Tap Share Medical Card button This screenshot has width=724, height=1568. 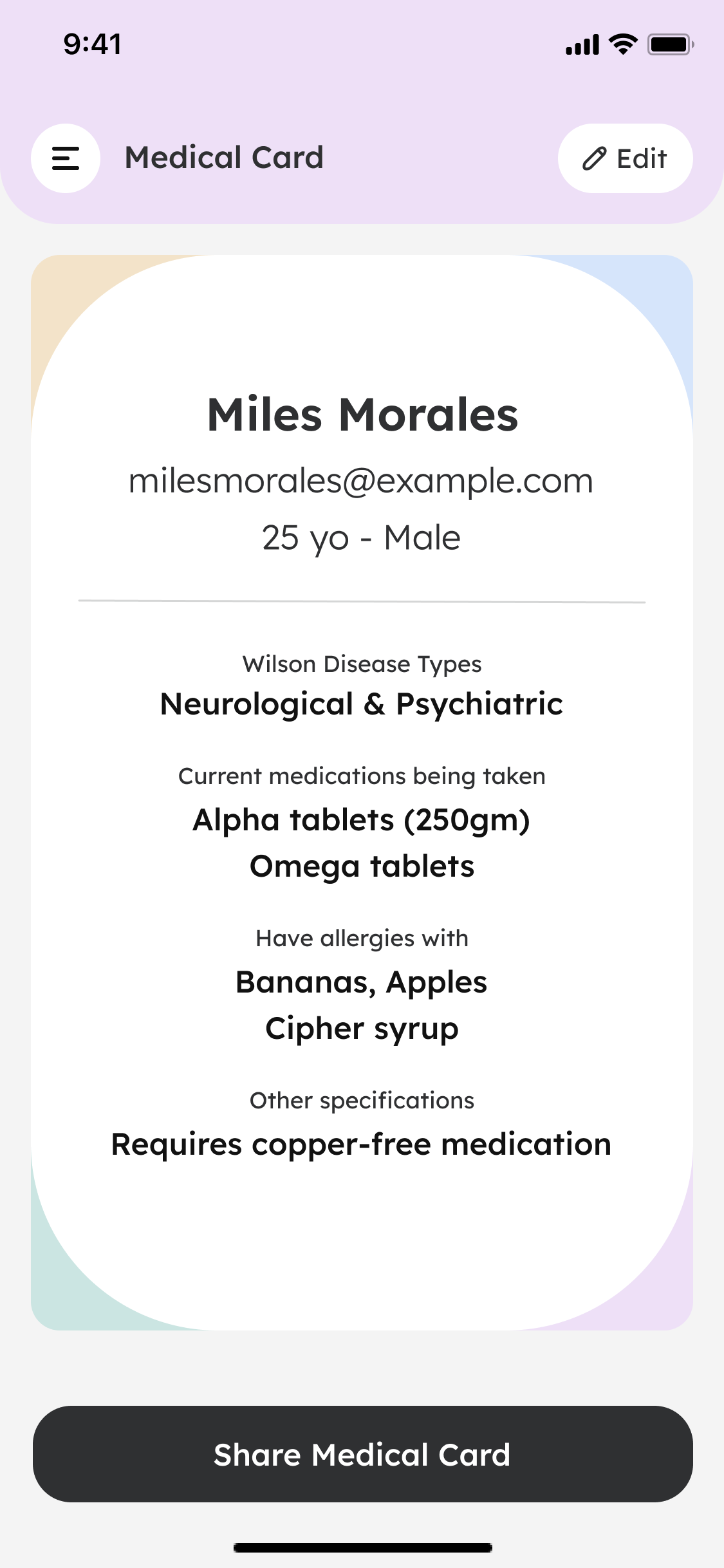(x=362, y=1454)
